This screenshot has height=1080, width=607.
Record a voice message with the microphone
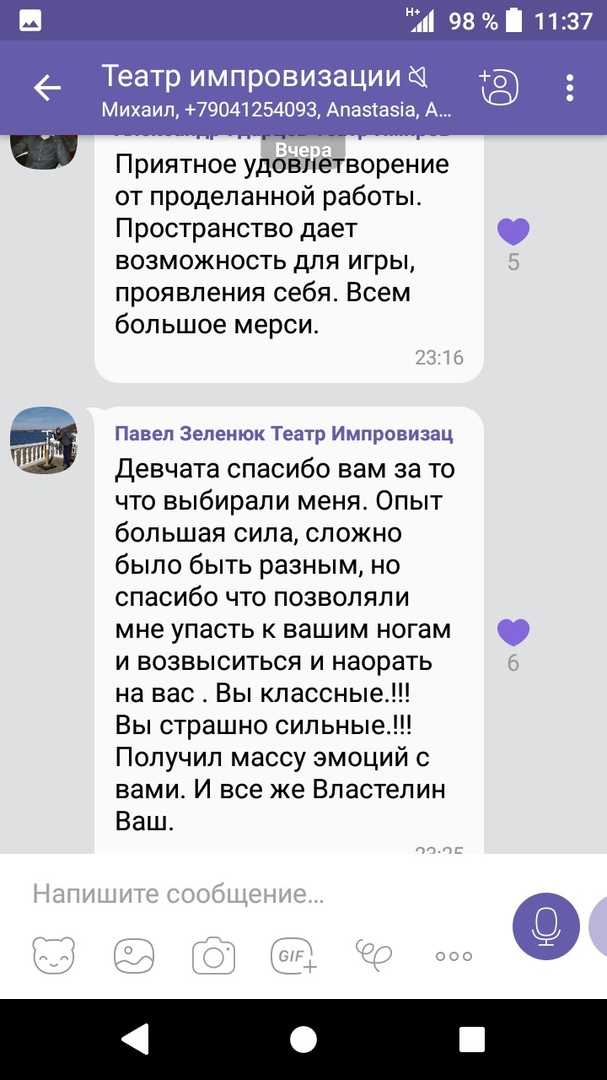(546, 926)
